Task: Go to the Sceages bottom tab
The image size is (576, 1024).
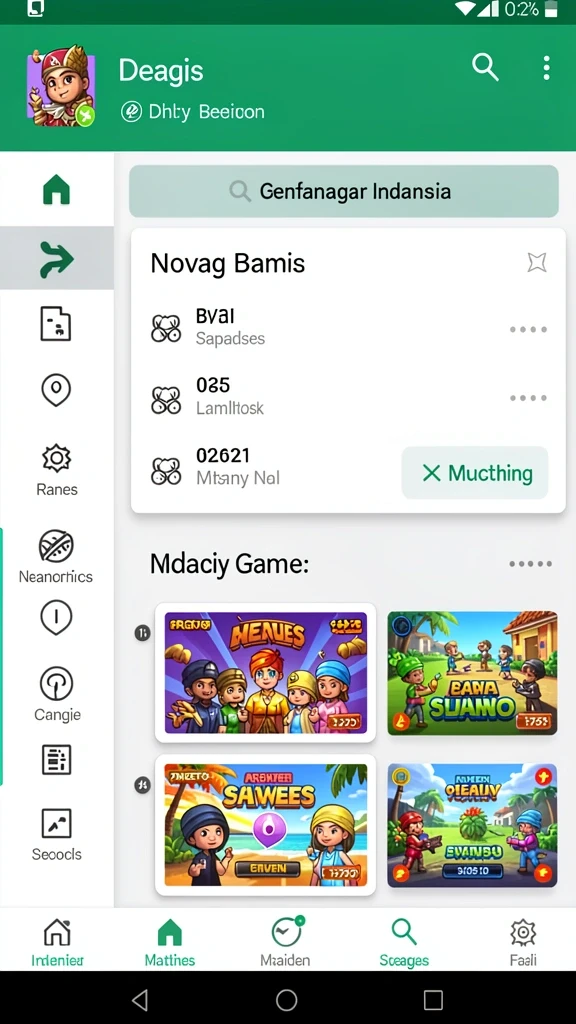Action: (x=404, y=943)
